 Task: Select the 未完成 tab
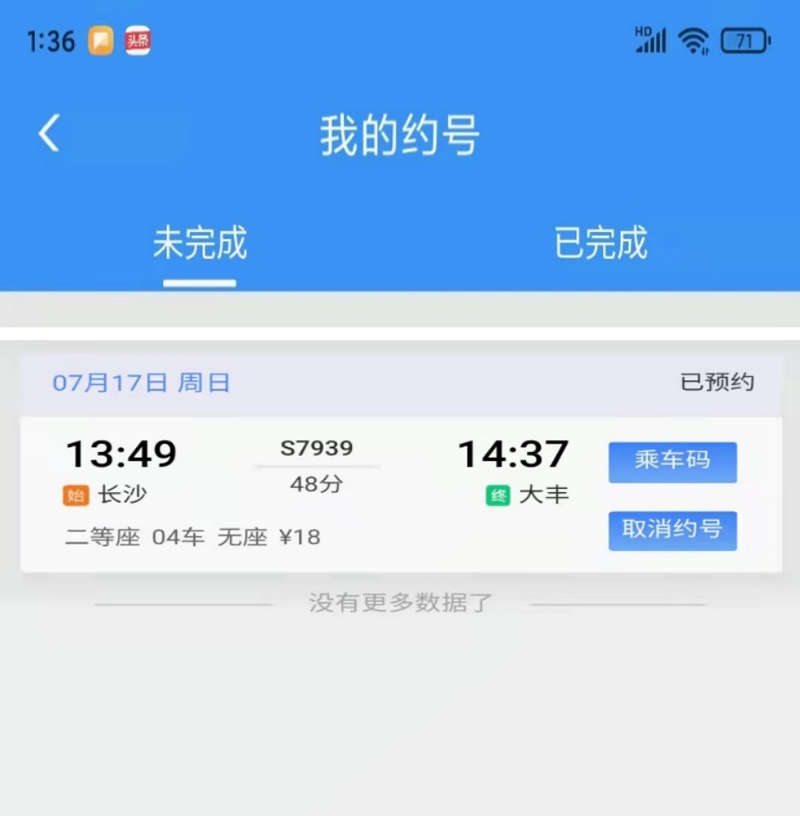point(200,244)
